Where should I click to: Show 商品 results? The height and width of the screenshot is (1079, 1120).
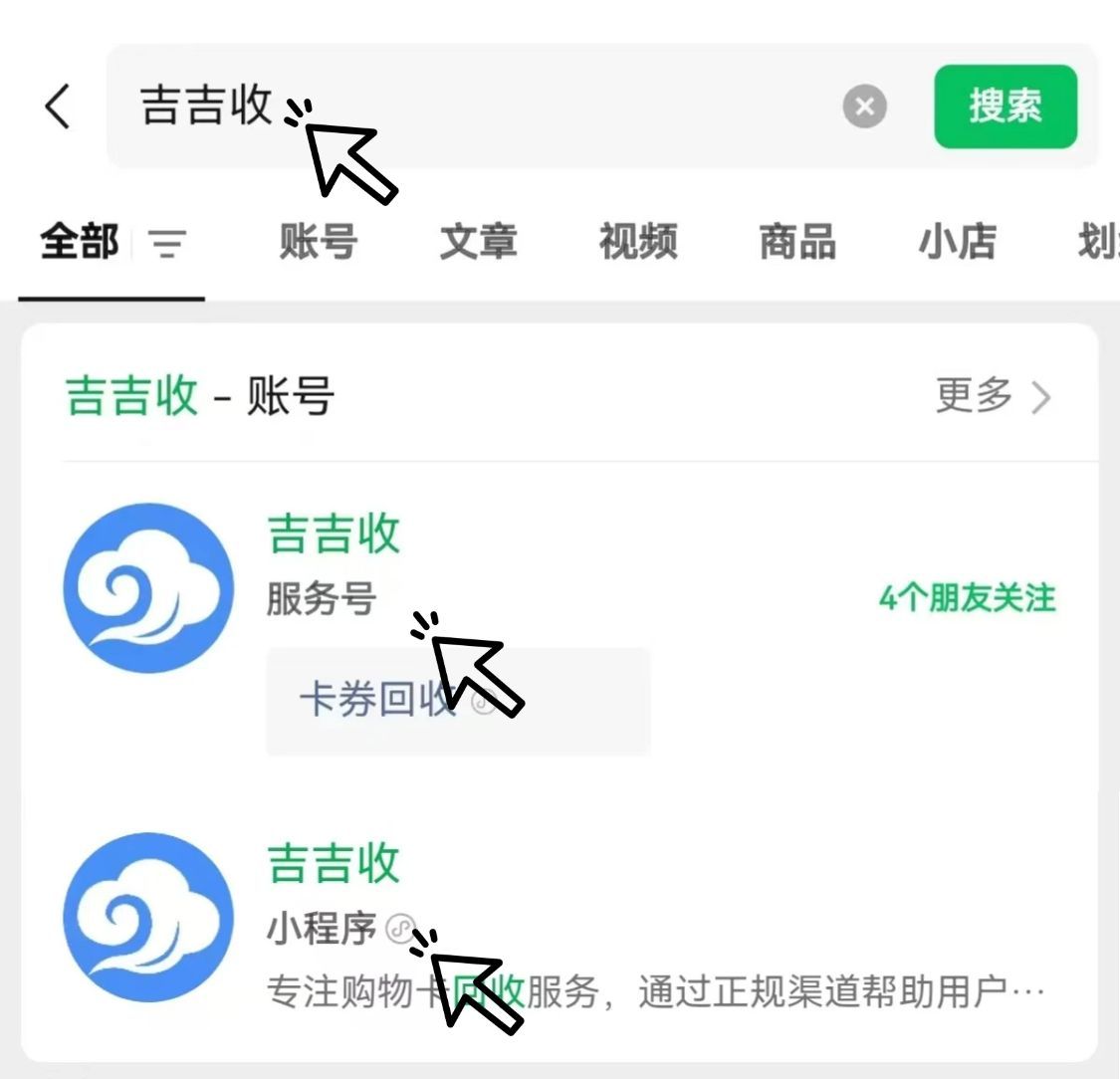[797, 242]
